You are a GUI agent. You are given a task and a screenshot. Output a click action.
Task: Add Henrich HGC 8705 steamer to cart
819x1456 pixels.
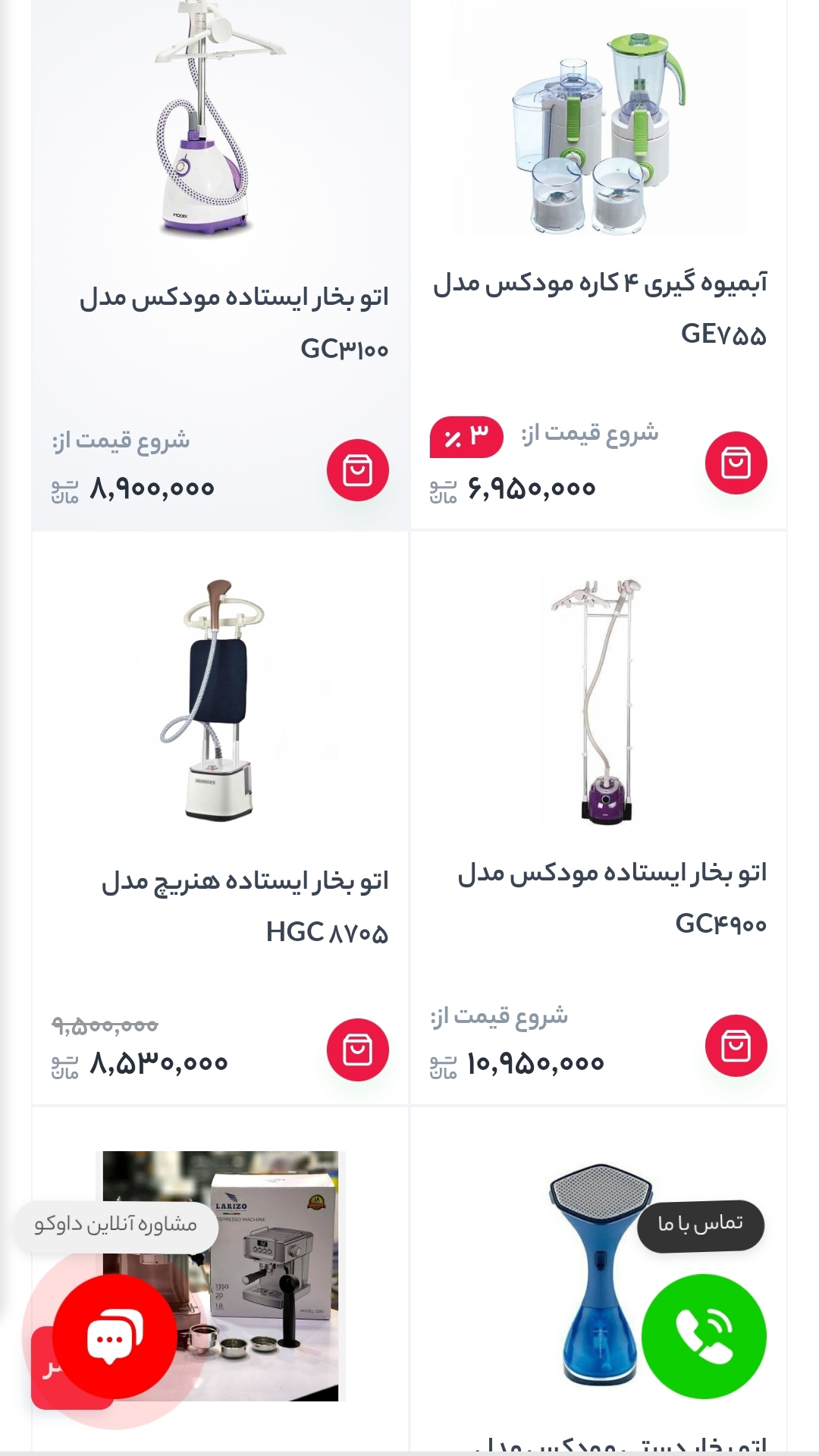click(x=358, y=1050)
